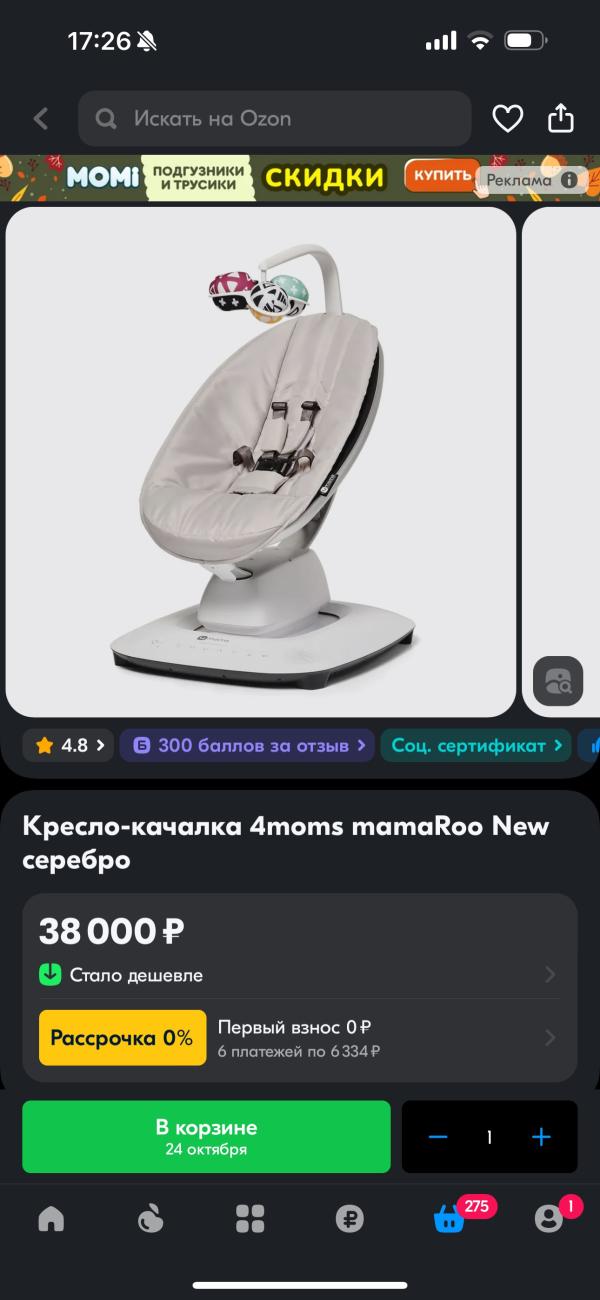Open the 4.8 rating reviews chip

(69, 745)
